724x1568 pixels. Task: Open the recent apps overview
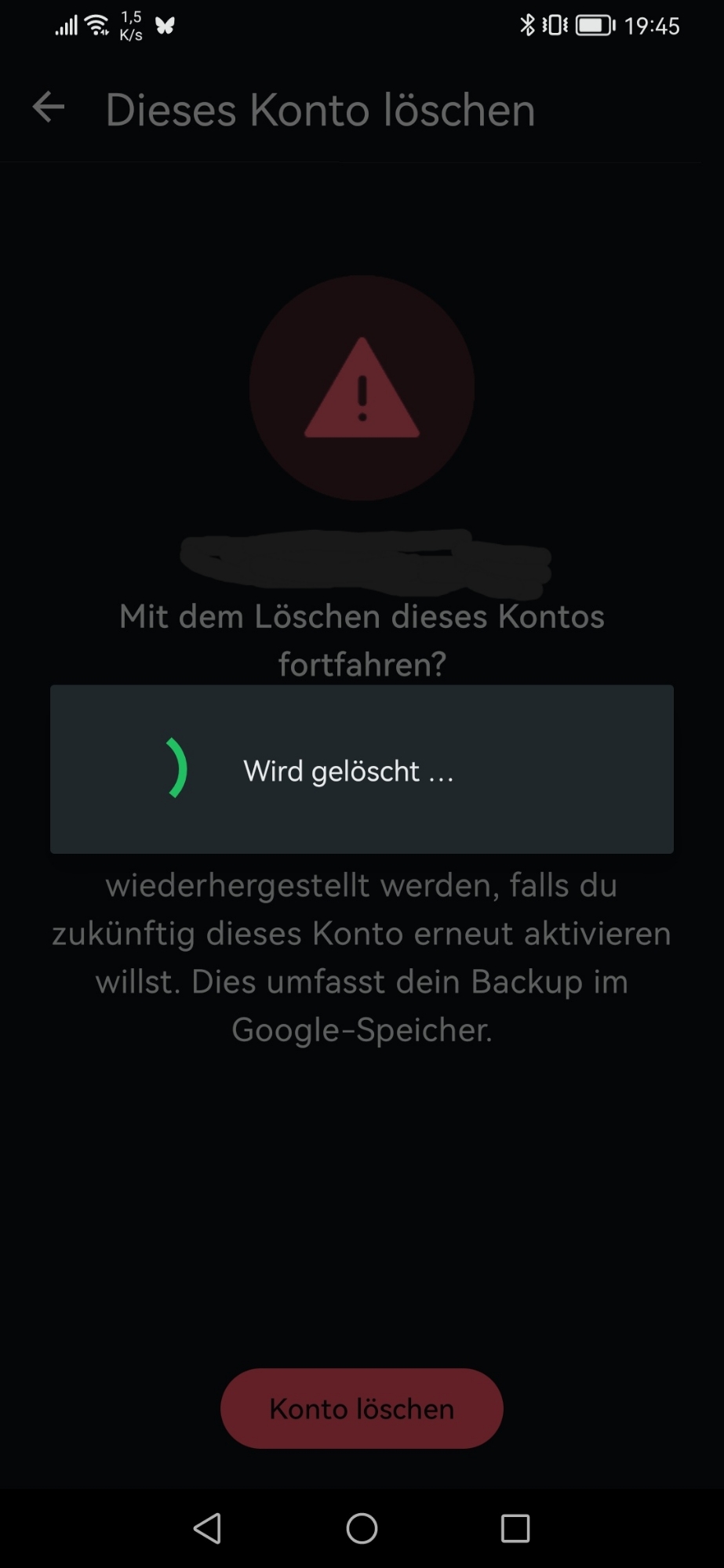tap(515, 1528)
